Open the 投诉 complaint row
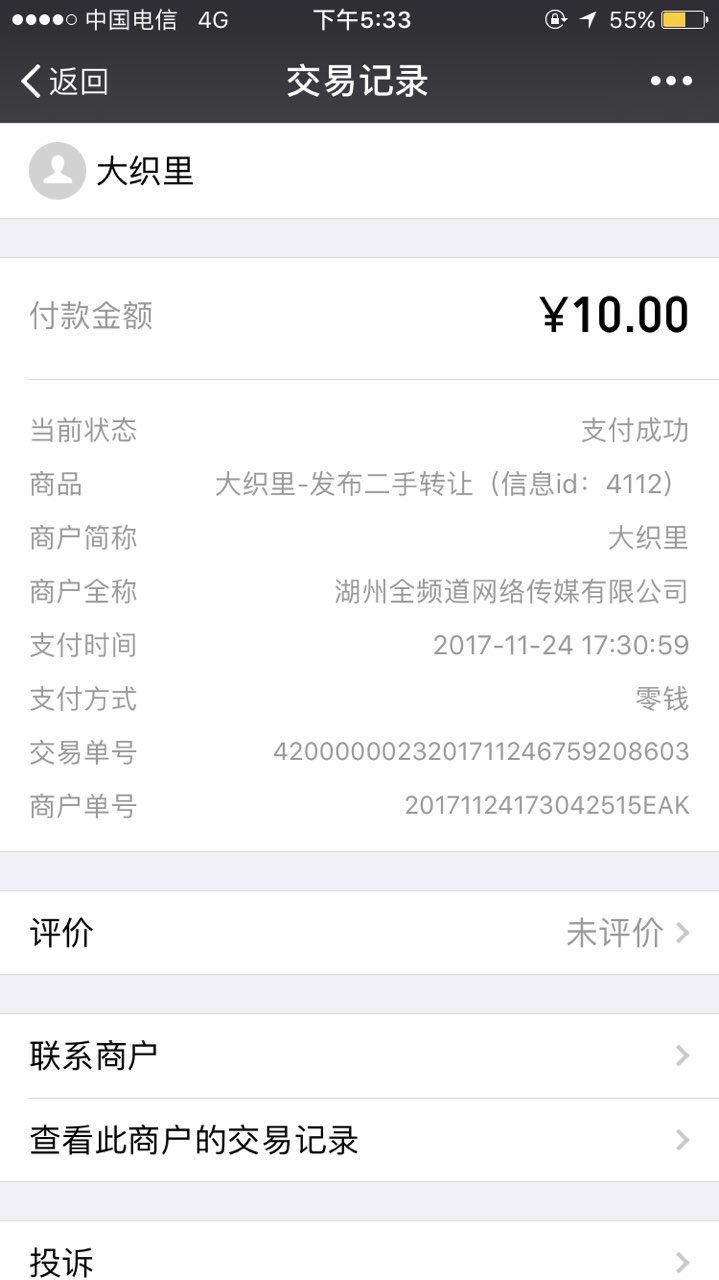The height and width of the screenshot is (1280, 719). pyautogui.click(x=359, y=1260)
